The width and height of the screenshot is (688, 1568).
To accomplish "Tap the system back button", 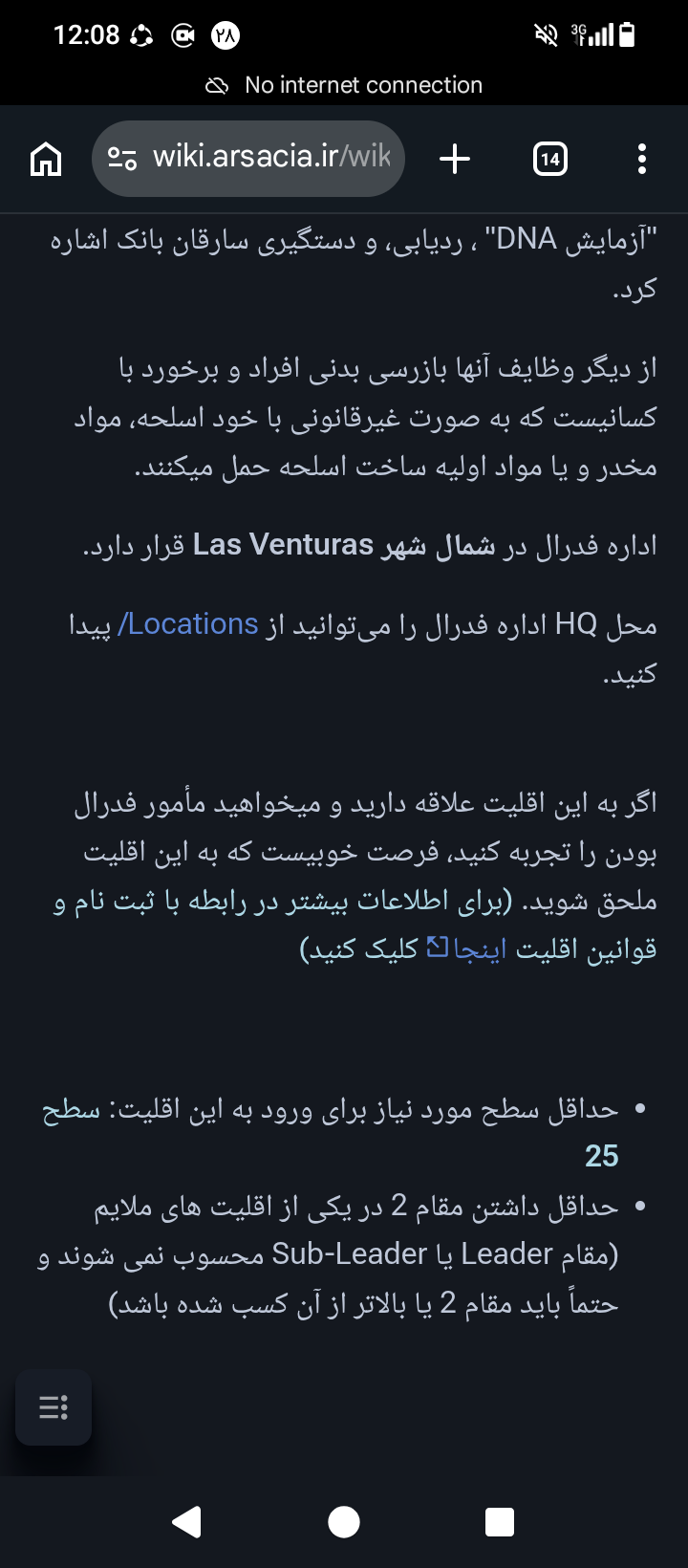I will point(187,1521).
